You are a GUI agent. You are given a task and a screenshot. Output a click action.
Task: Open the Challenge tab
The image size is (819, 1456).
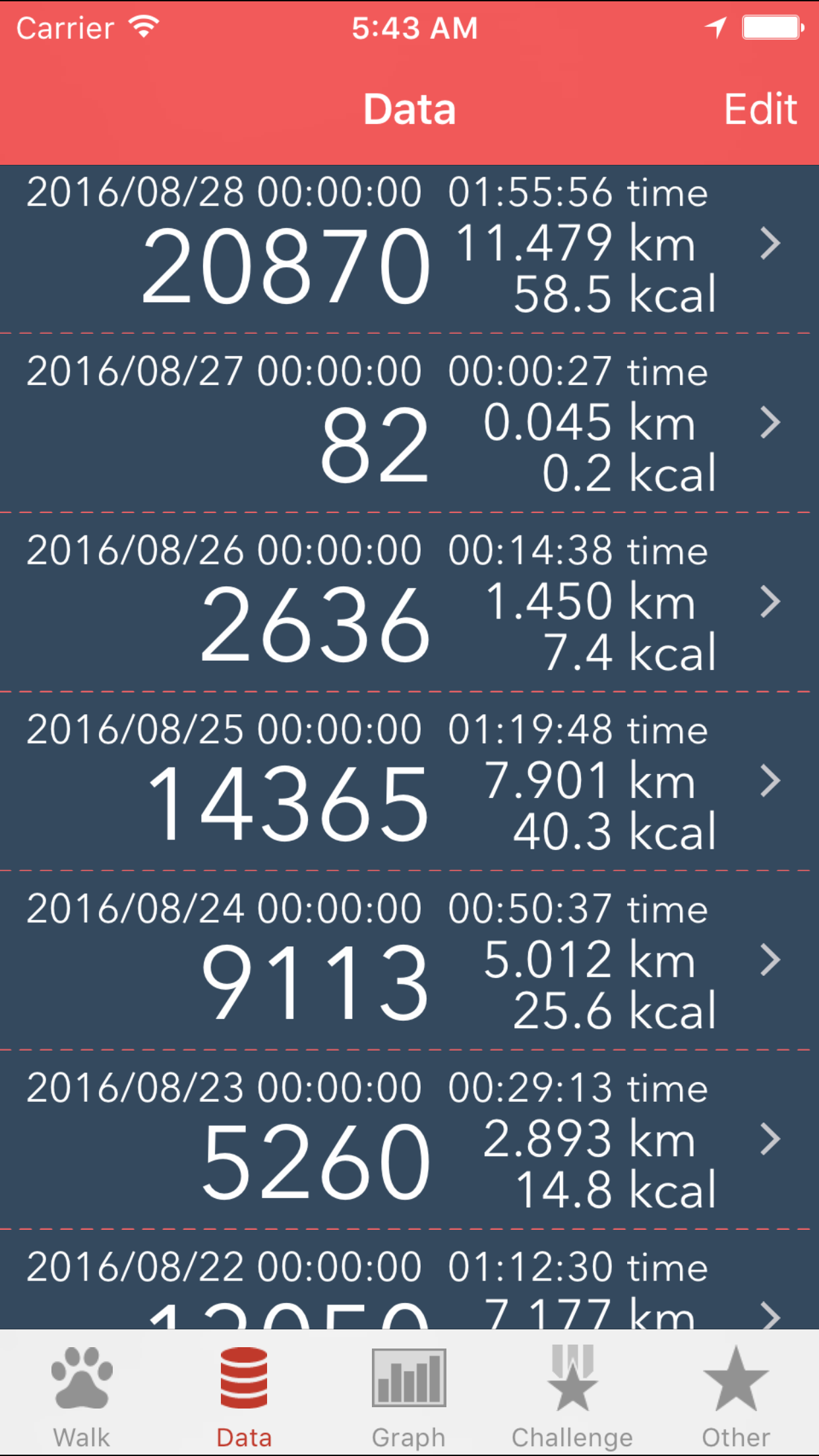tap(572, 1391)
